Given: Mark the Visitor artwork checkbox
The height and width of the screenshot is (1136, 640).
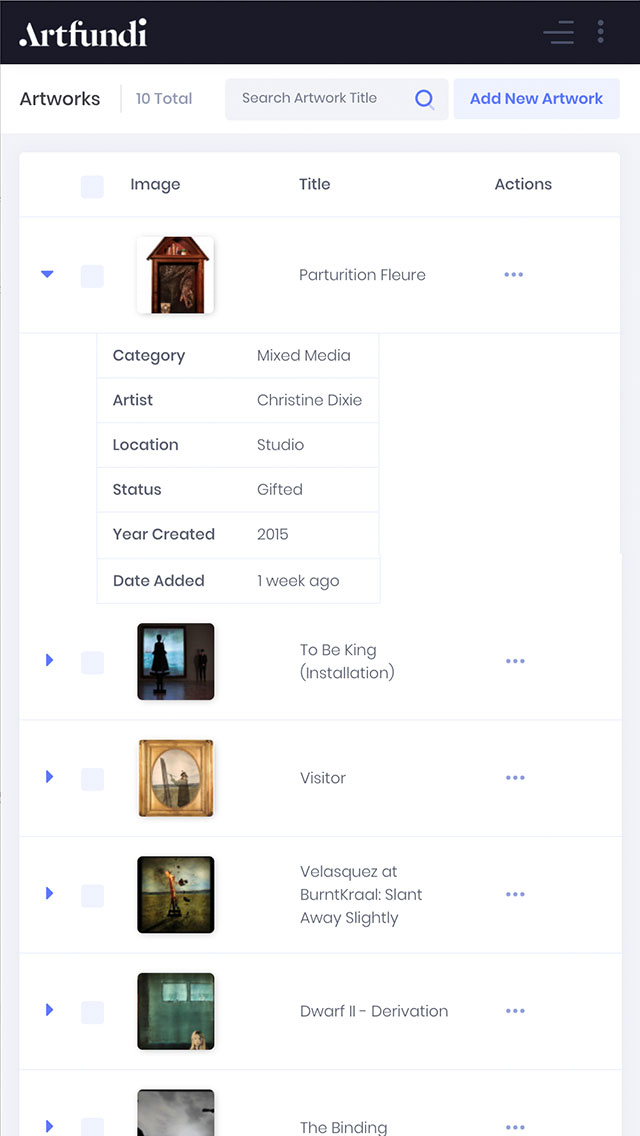Looking at the screenshot, I should [x=92, y=779].
